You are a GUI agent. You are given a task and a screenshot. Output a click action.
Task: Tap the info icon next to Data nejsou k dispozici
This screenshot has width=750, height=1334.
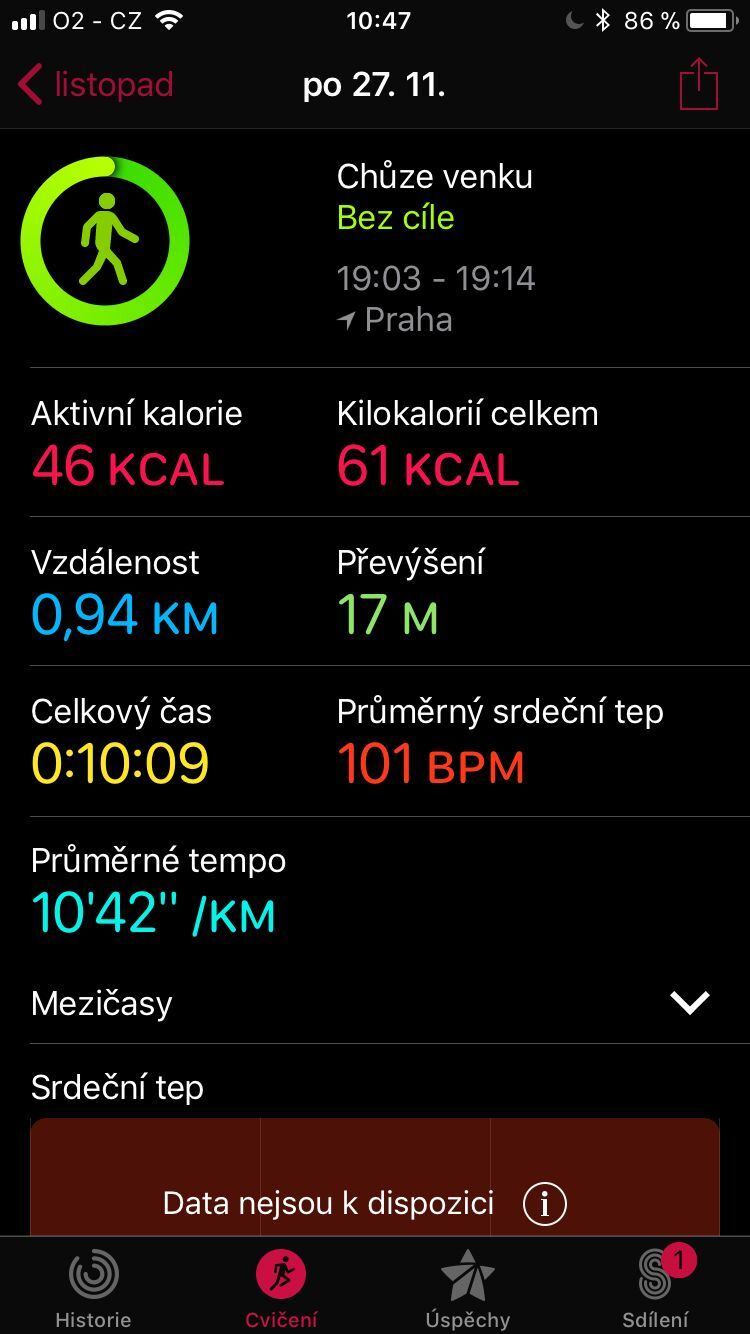click(x=546, y=1203)
